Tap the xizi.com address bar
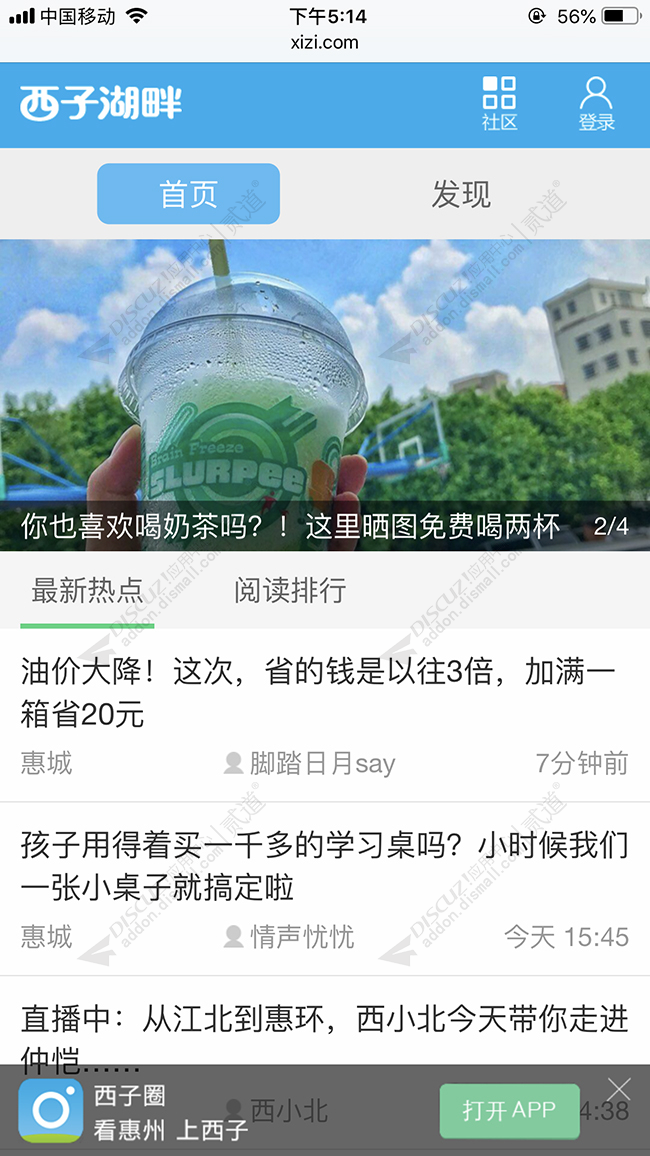 324,42
